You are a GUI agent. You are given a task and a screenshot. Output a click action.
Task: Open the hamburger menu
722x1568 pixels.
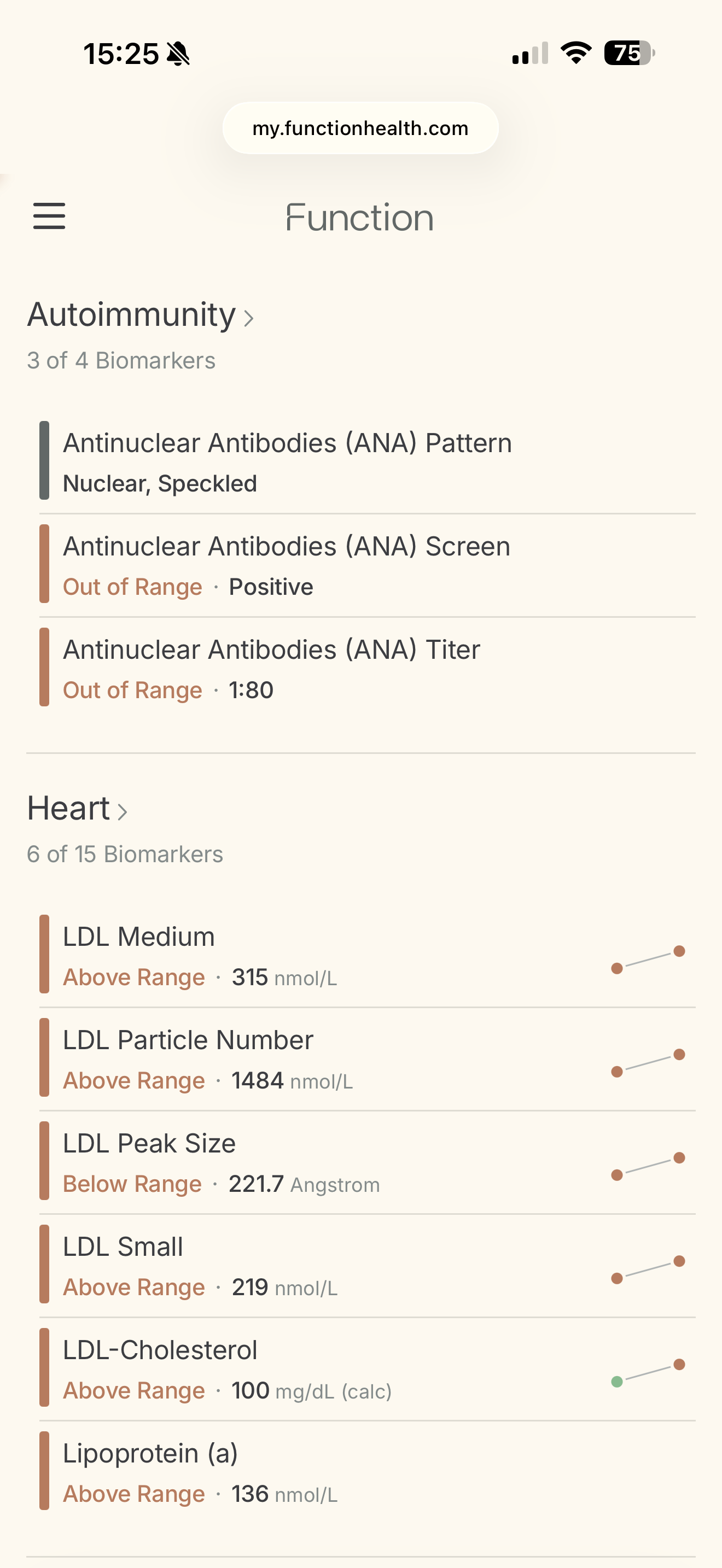click(49, 216)
